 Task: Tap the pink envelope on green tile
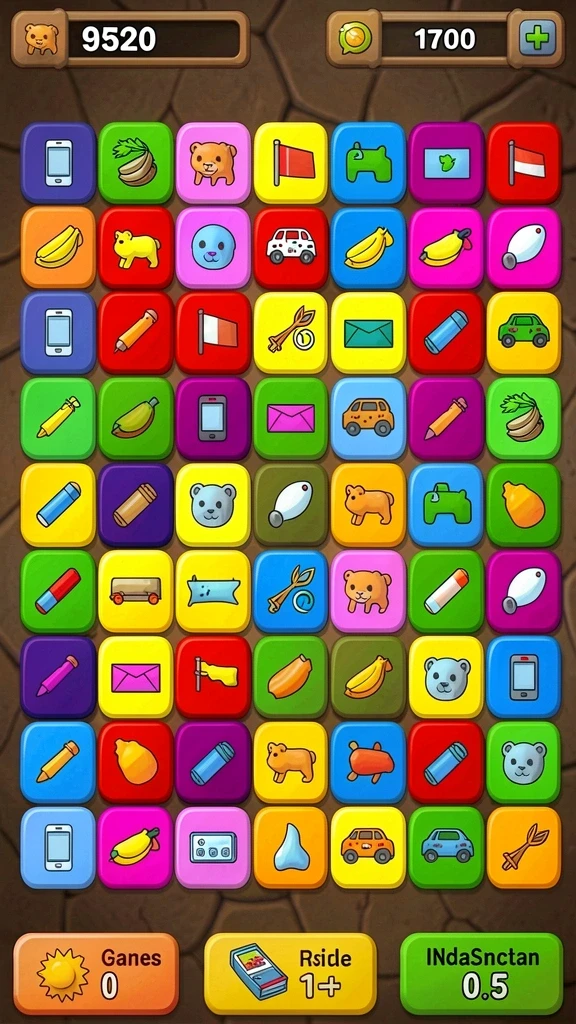tap(291, 418)
